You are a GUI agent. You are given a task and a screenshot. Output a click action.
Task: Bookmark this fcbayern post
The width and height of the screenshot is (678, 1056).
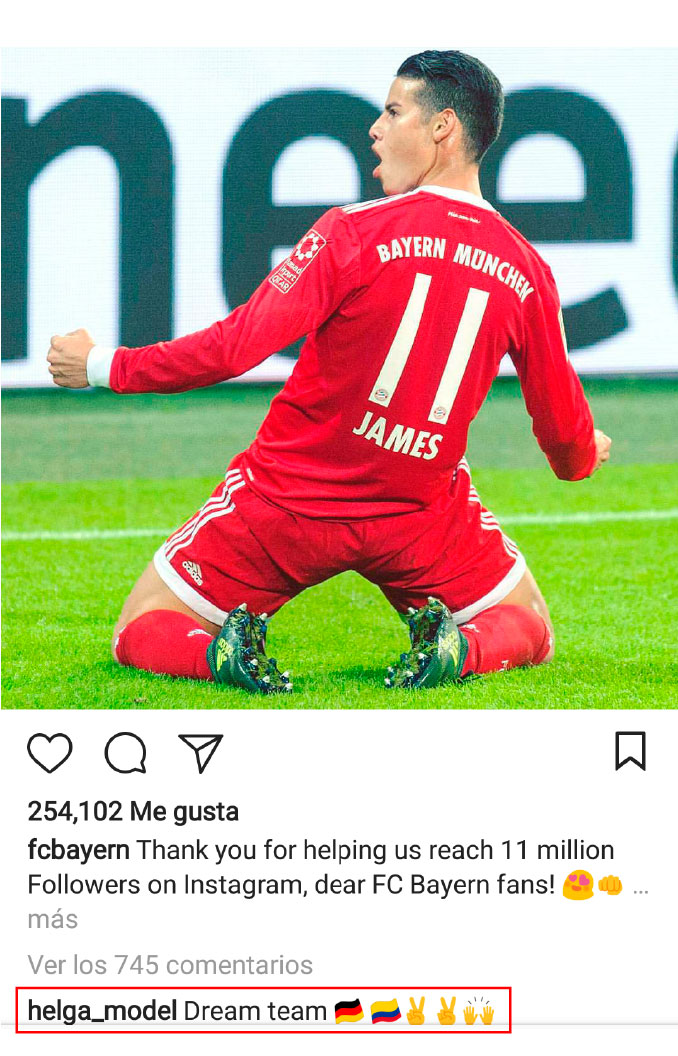[630, 751]
